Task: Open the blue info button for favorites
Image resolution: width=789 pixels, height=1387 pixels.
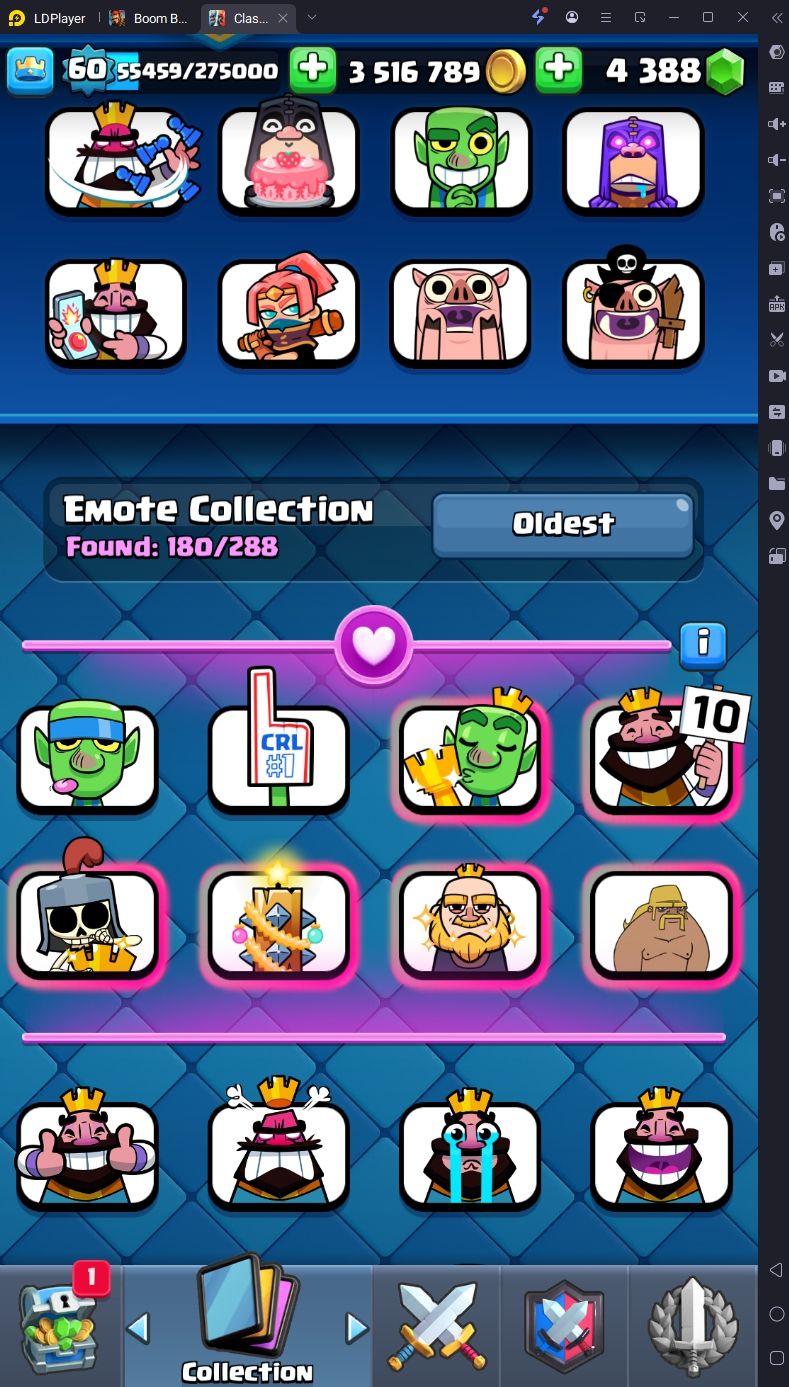Action: click(x=702, y=645)
